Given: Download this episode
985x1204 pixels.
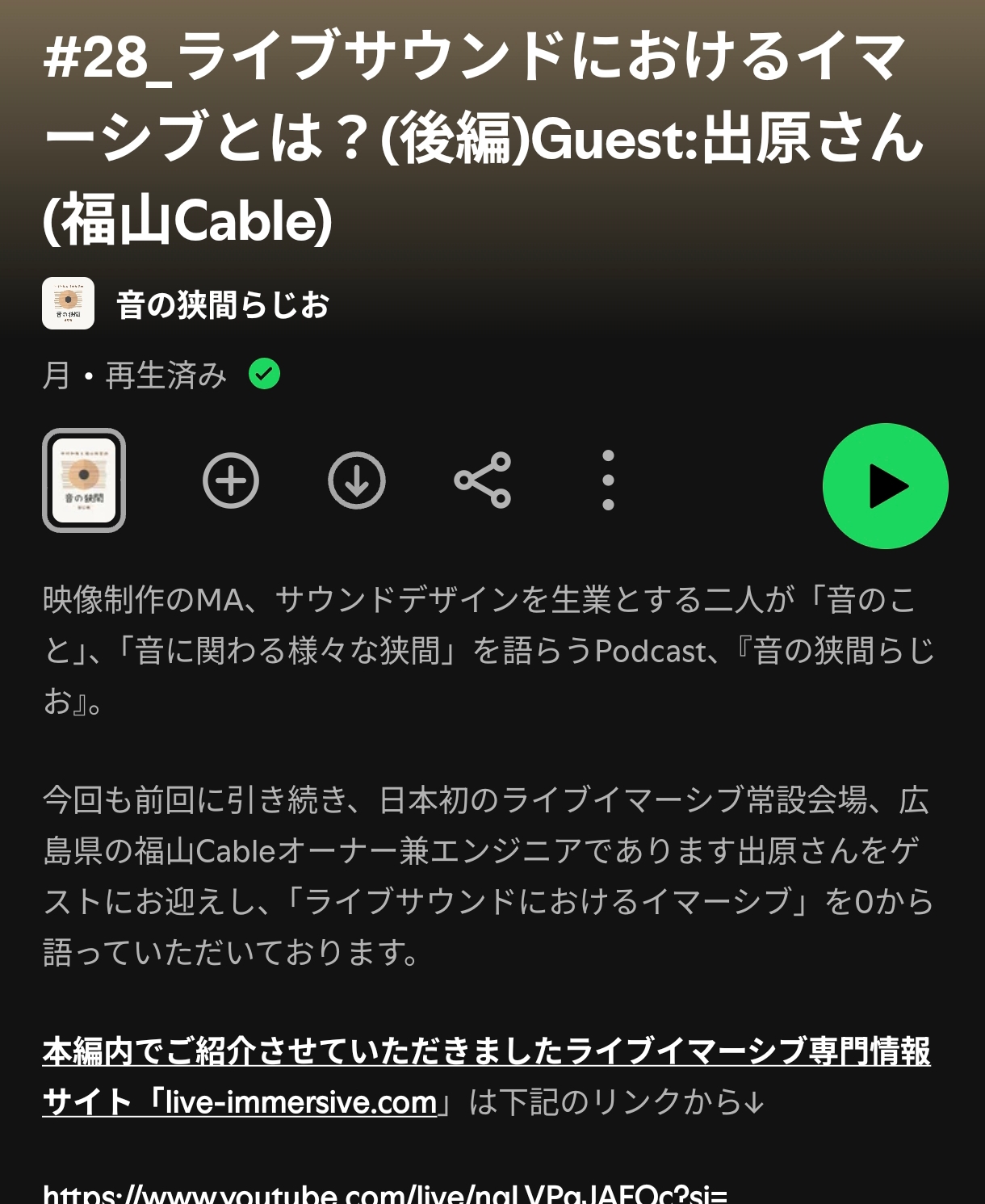Looking at the screenshot, I should click(357, 480).
